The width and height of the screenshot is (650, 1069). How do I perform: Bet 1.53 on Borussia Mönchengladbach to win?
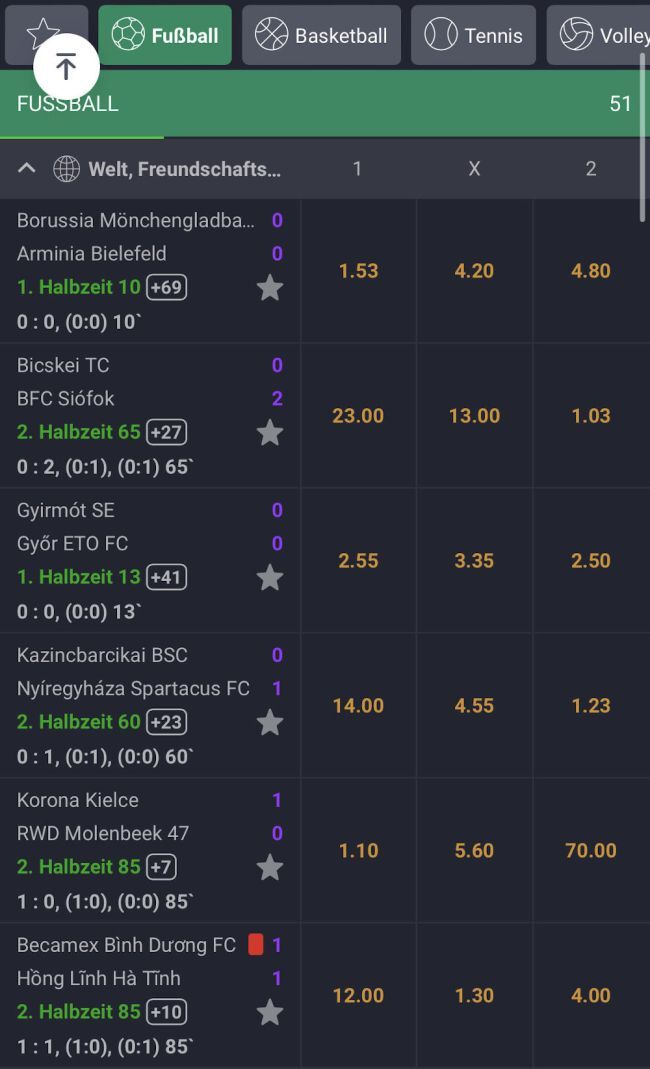coord(358,271)
